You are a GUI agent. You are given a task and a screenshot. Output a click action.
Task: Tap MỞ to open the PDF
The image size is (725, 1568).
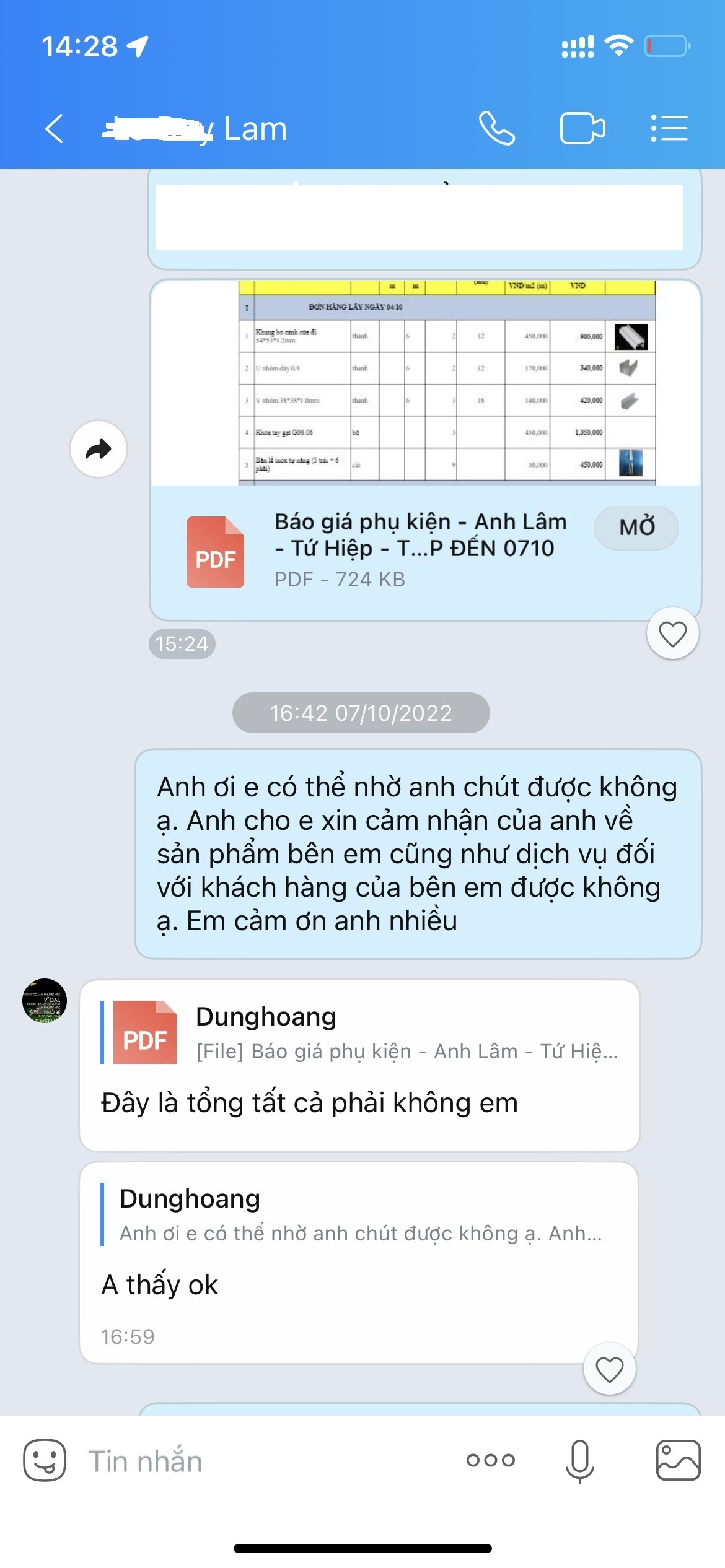point(636,528)
